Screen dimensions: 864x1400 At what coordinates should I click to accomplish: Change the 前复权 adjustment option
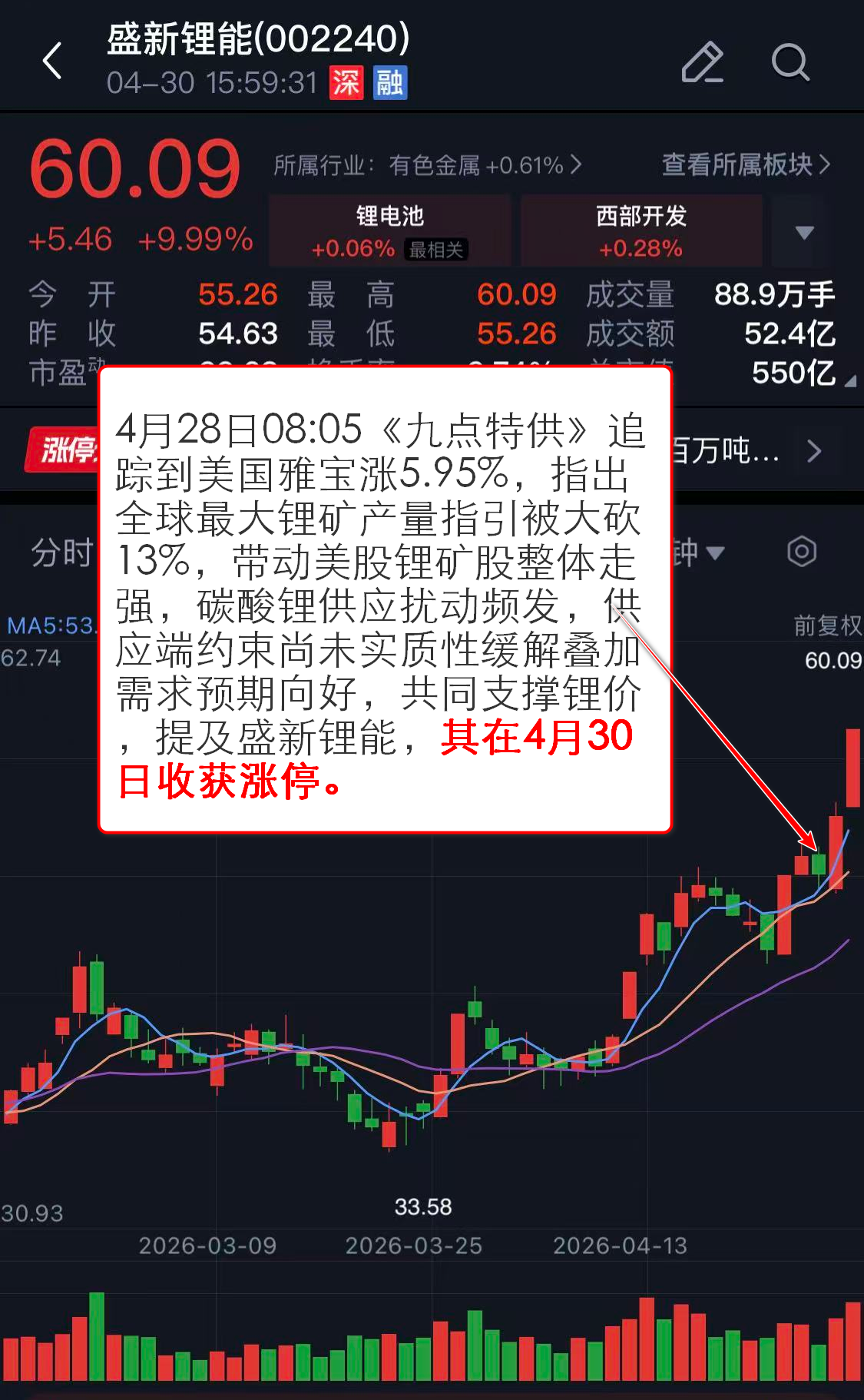tap(827, 625)
